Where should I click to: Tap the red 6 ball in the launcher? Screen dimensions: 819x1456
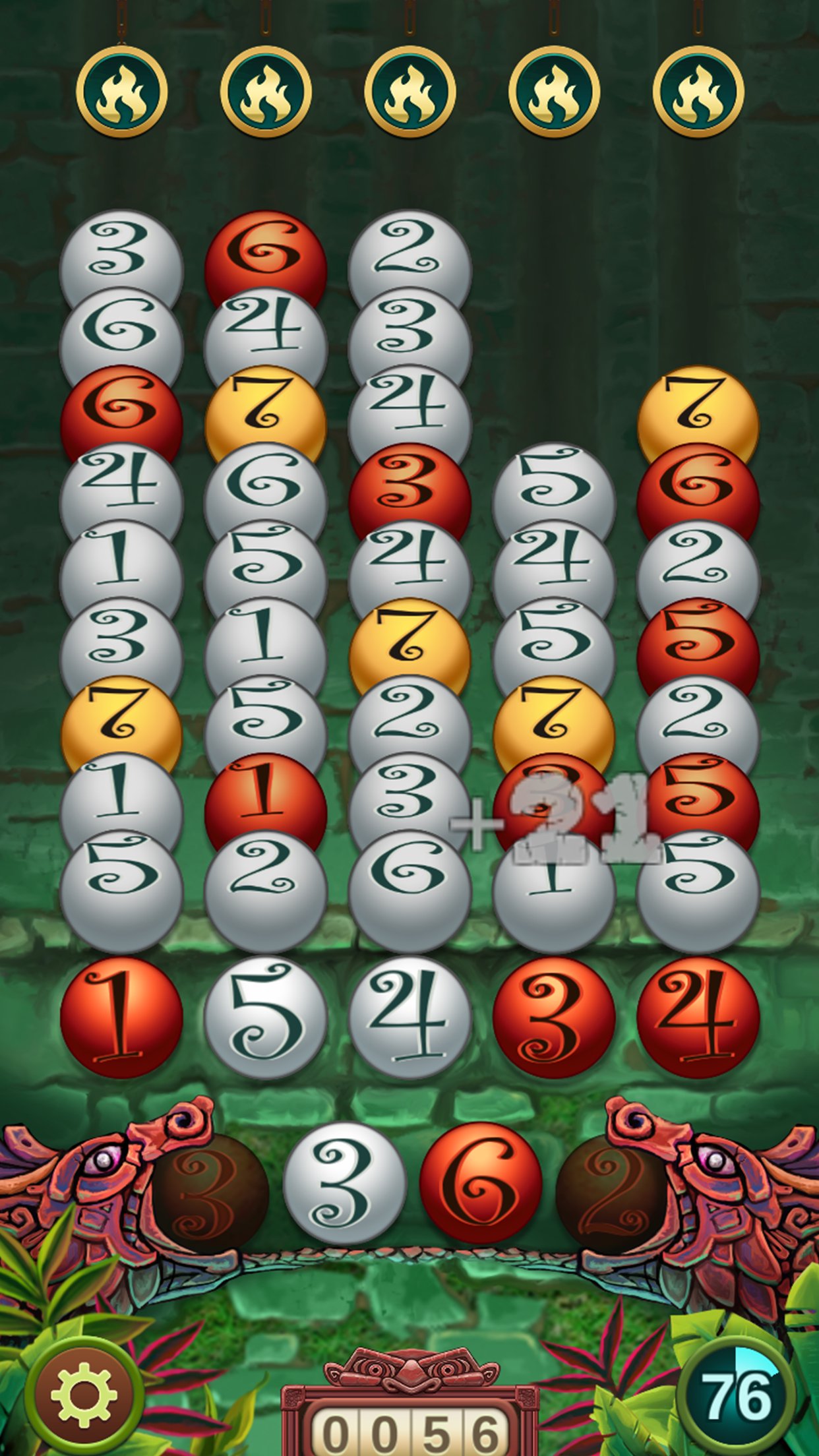coord(481,1184)
